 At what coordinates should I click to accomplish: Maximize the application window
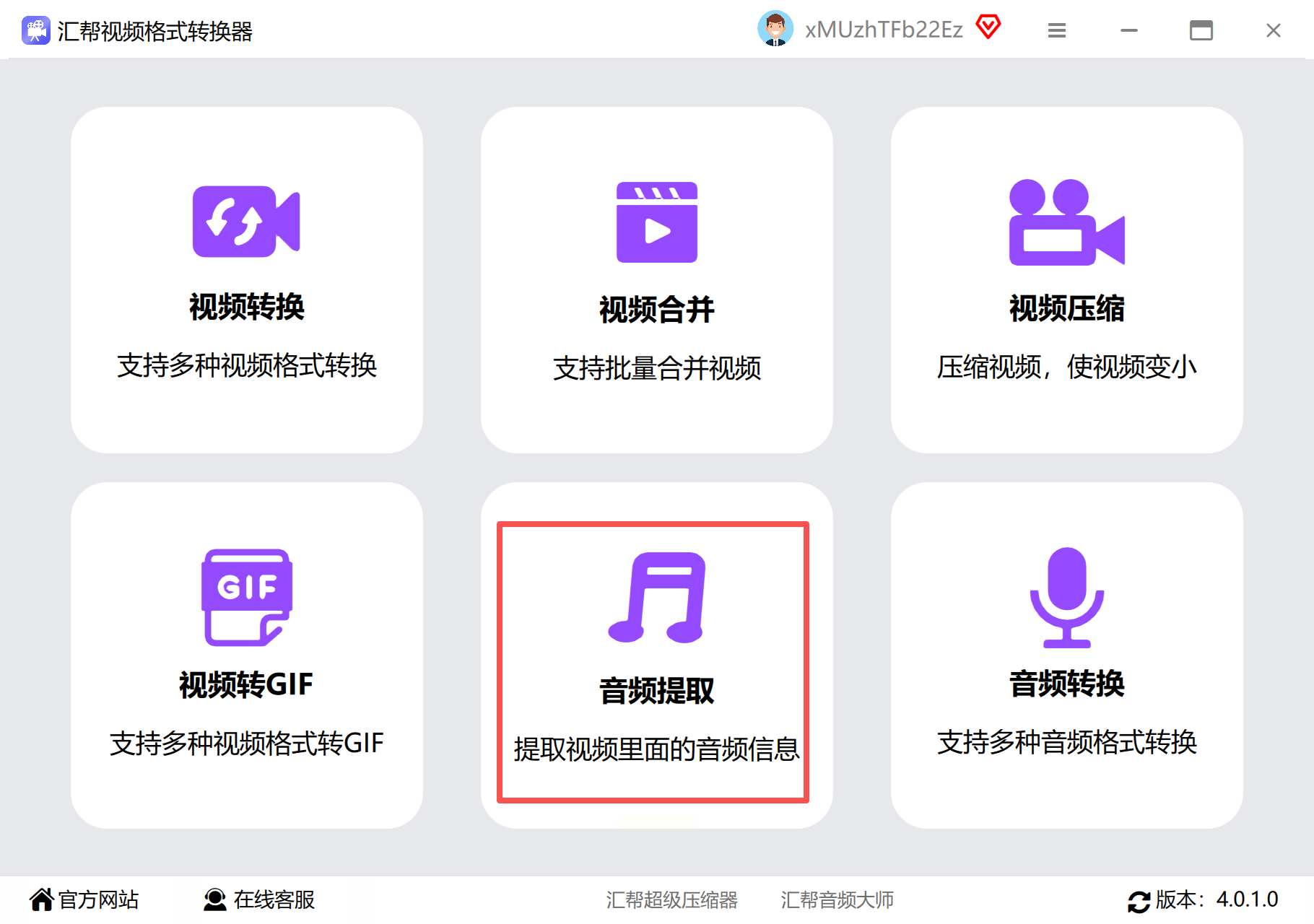(1201, 30)
